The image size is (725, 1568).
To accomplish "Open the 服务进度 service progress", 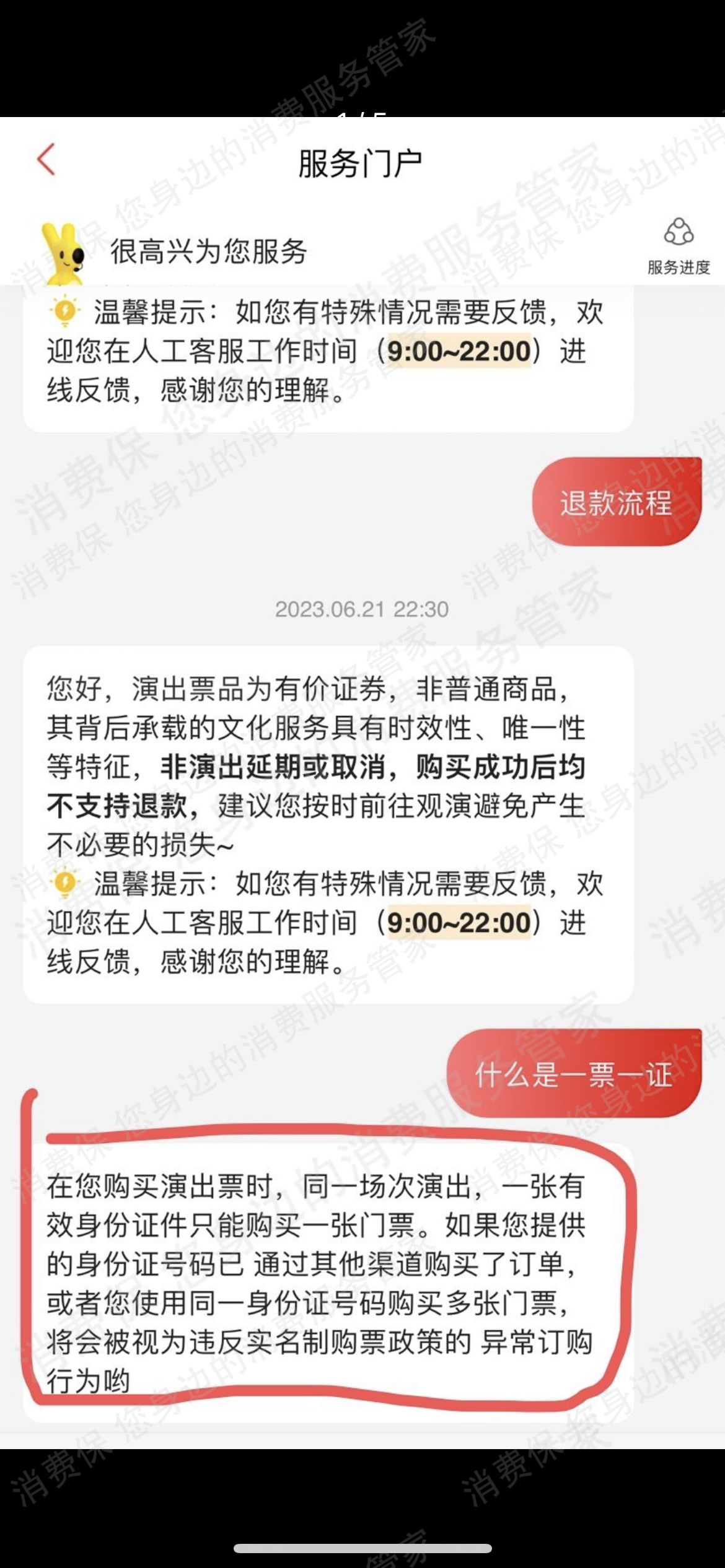I will (679, 246).
